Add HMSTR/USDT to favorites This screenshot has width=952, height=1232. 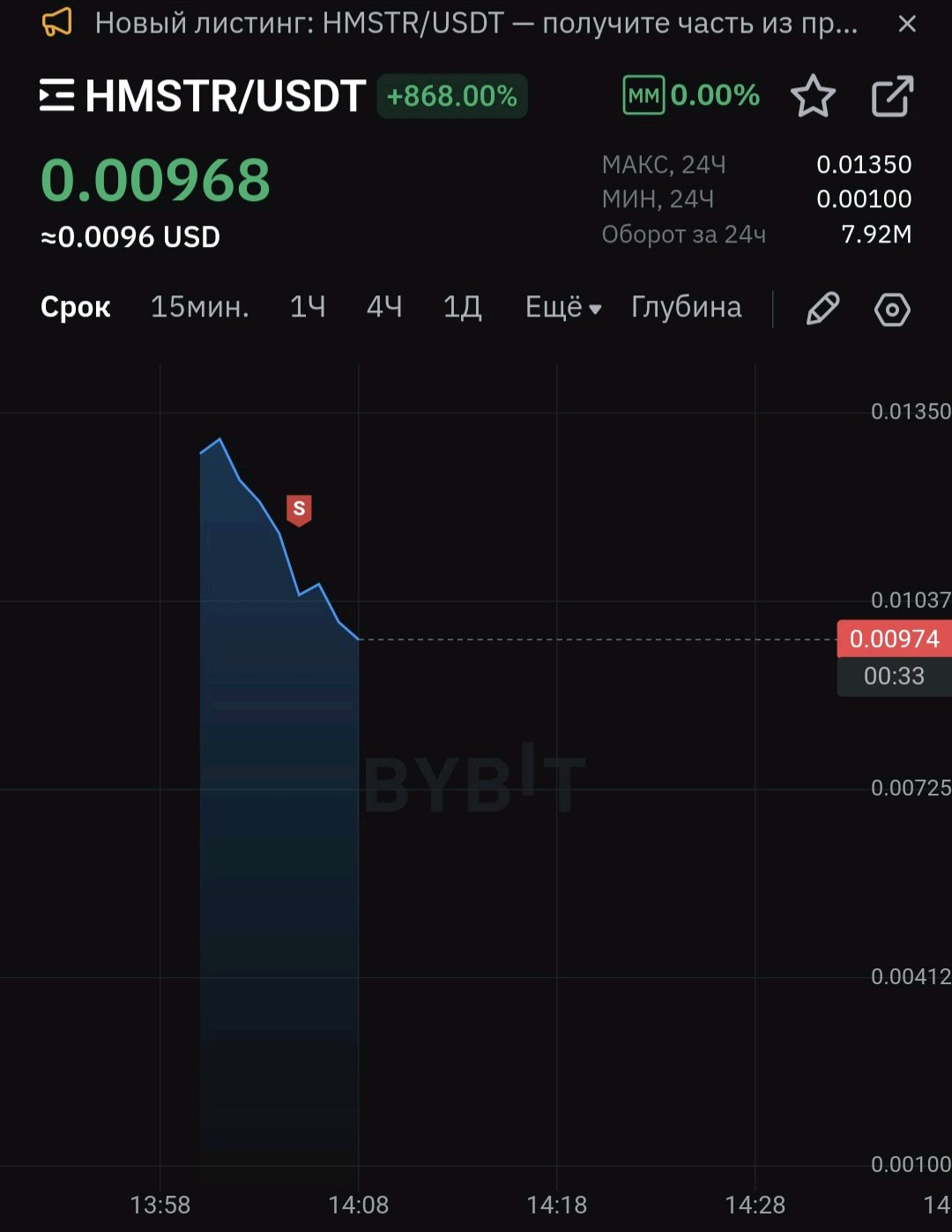(x=812, y=96)
